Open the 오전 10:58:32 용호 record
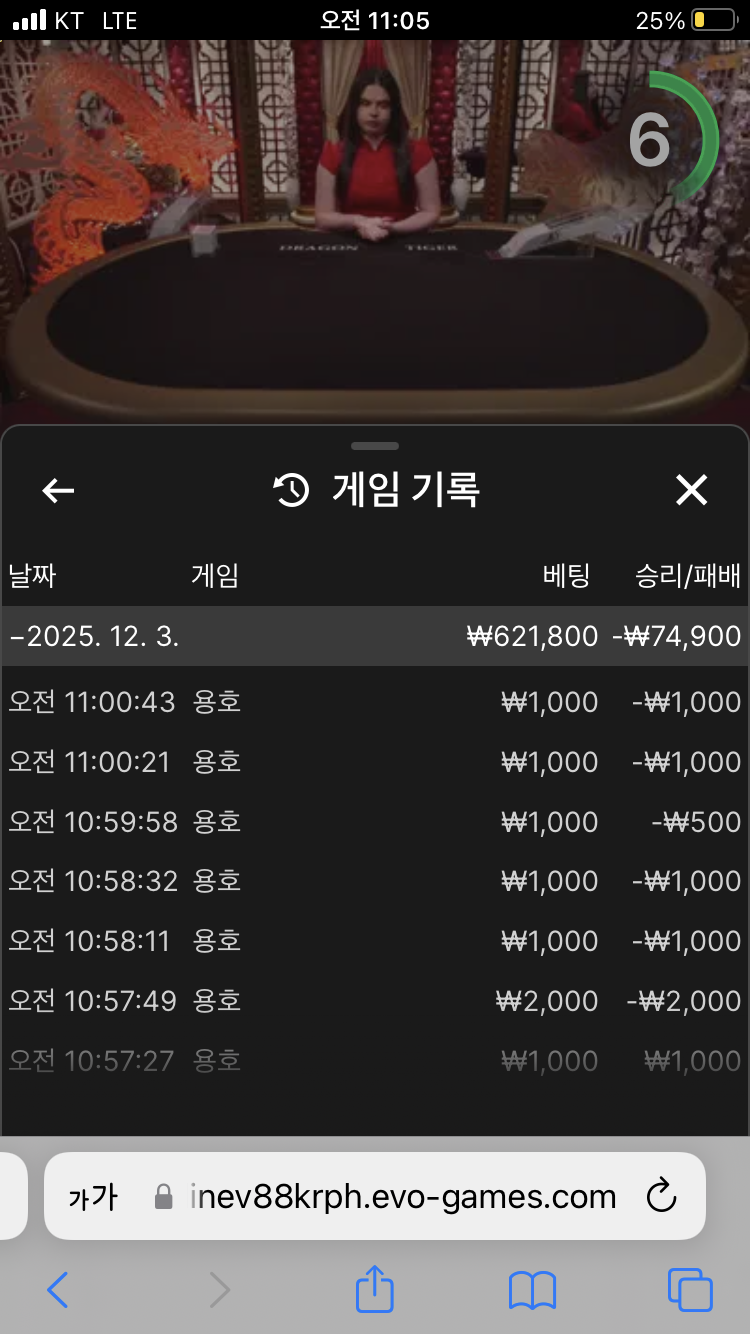This screenshot has height=1334, width=750. pyautogui.click(x=375, y=881)
